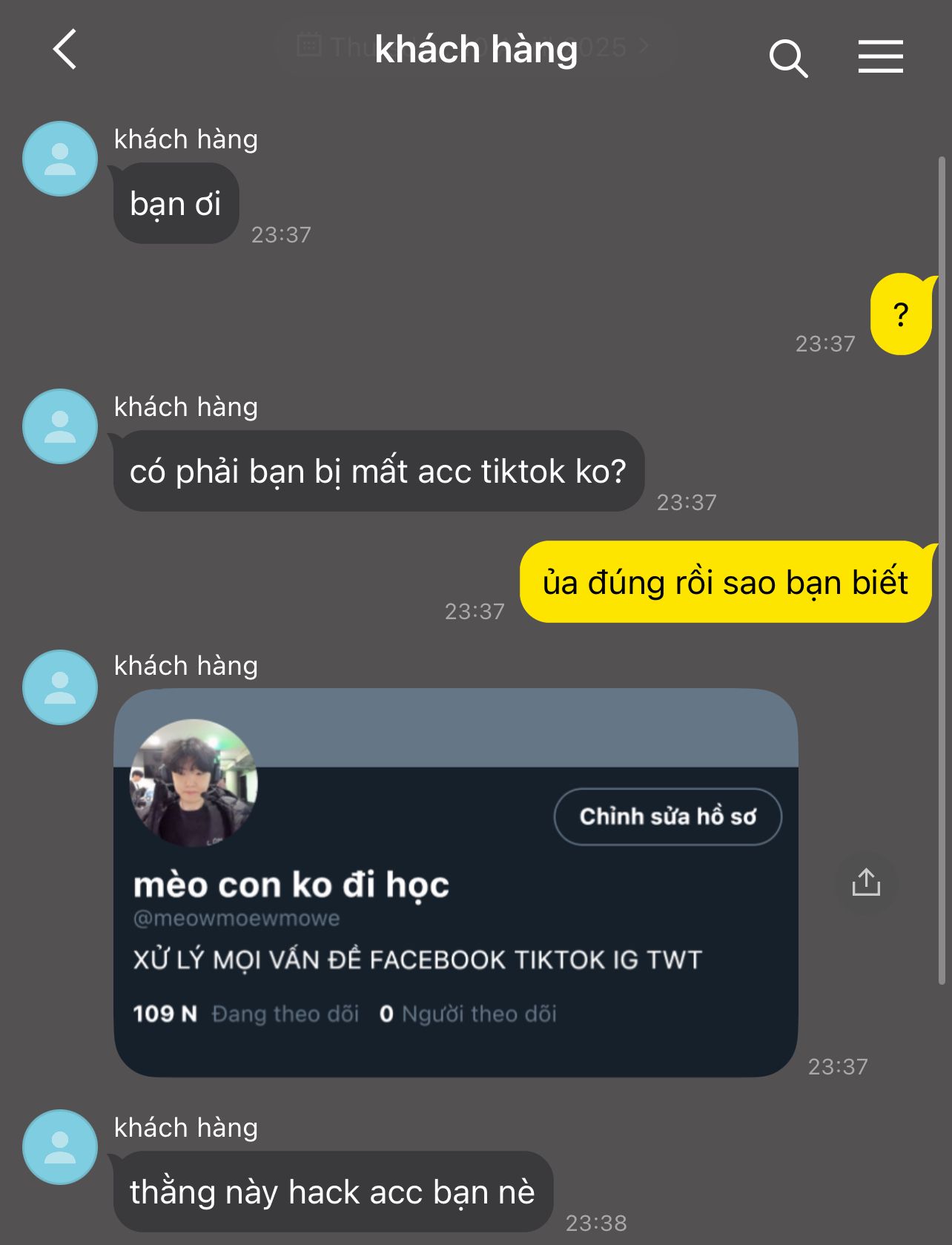Open the chat hamburger menu
952x1245 pixels.
[880, 56]
